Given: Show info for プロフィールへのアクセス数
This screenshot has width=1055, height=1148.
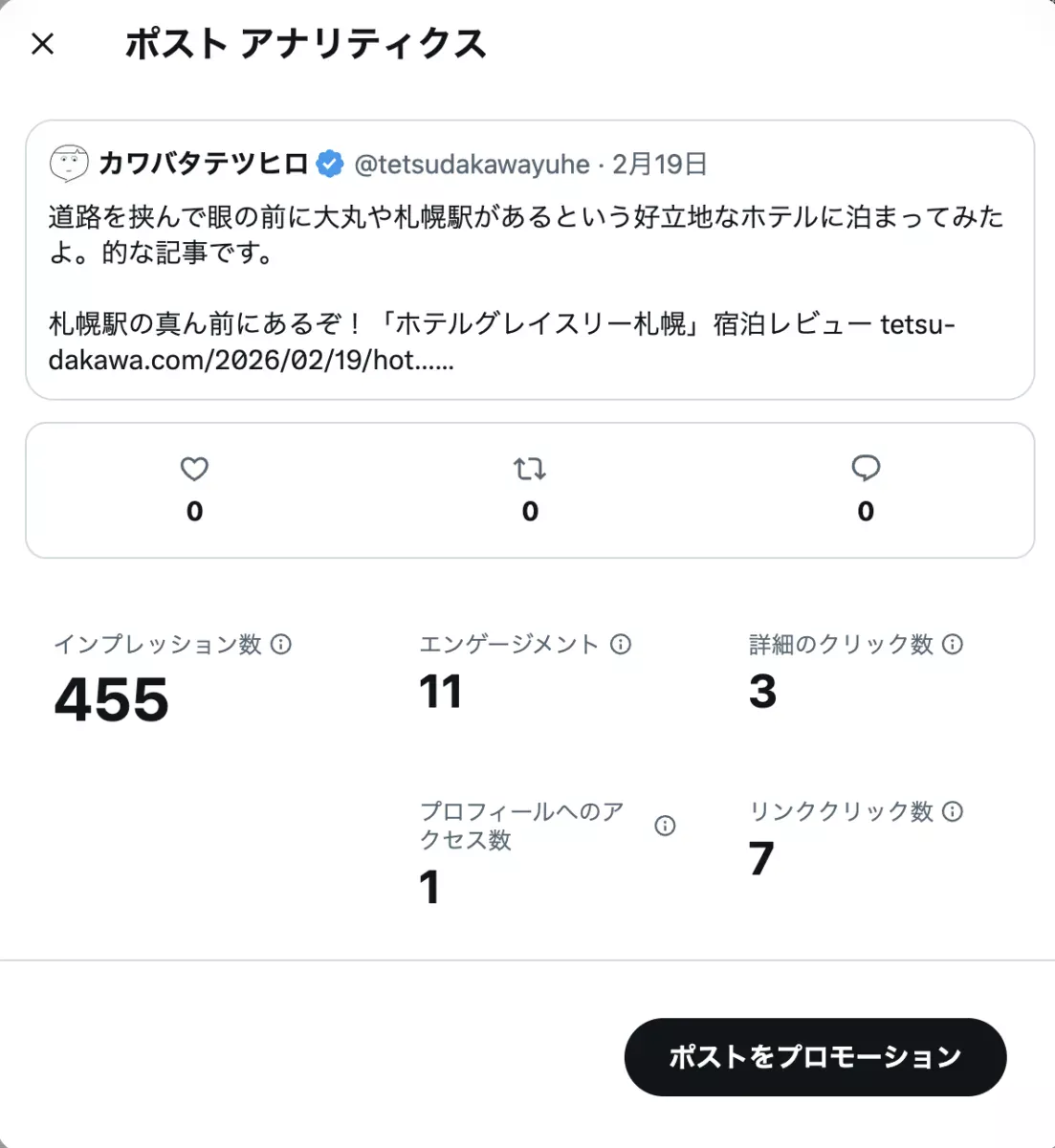Looking at the screenshot, I should click(x=665, y=826).
